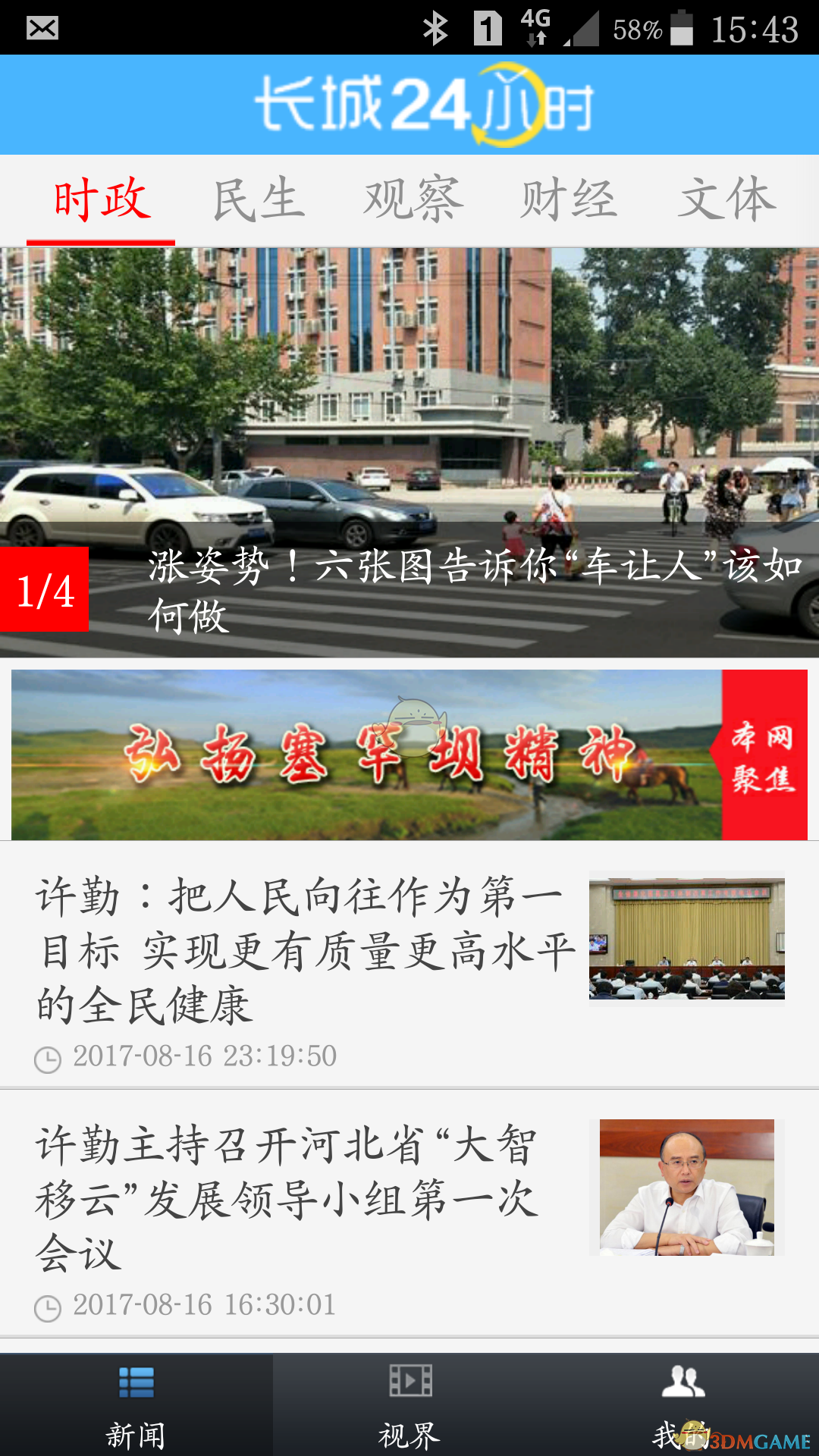
Task: Tap the conference hall article thumbnail
Action: 685,940
